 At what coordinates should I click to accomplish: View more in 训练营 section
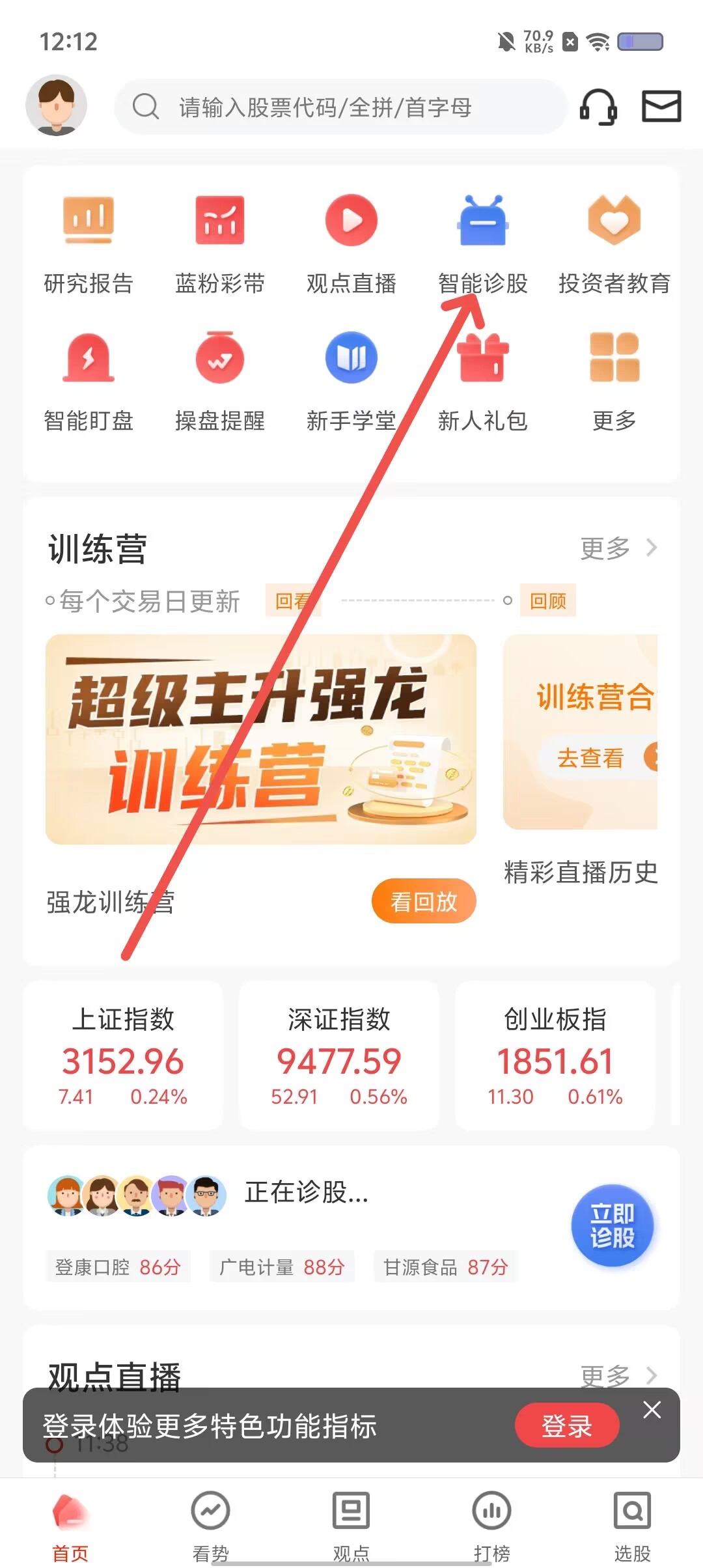coord(617,548)
